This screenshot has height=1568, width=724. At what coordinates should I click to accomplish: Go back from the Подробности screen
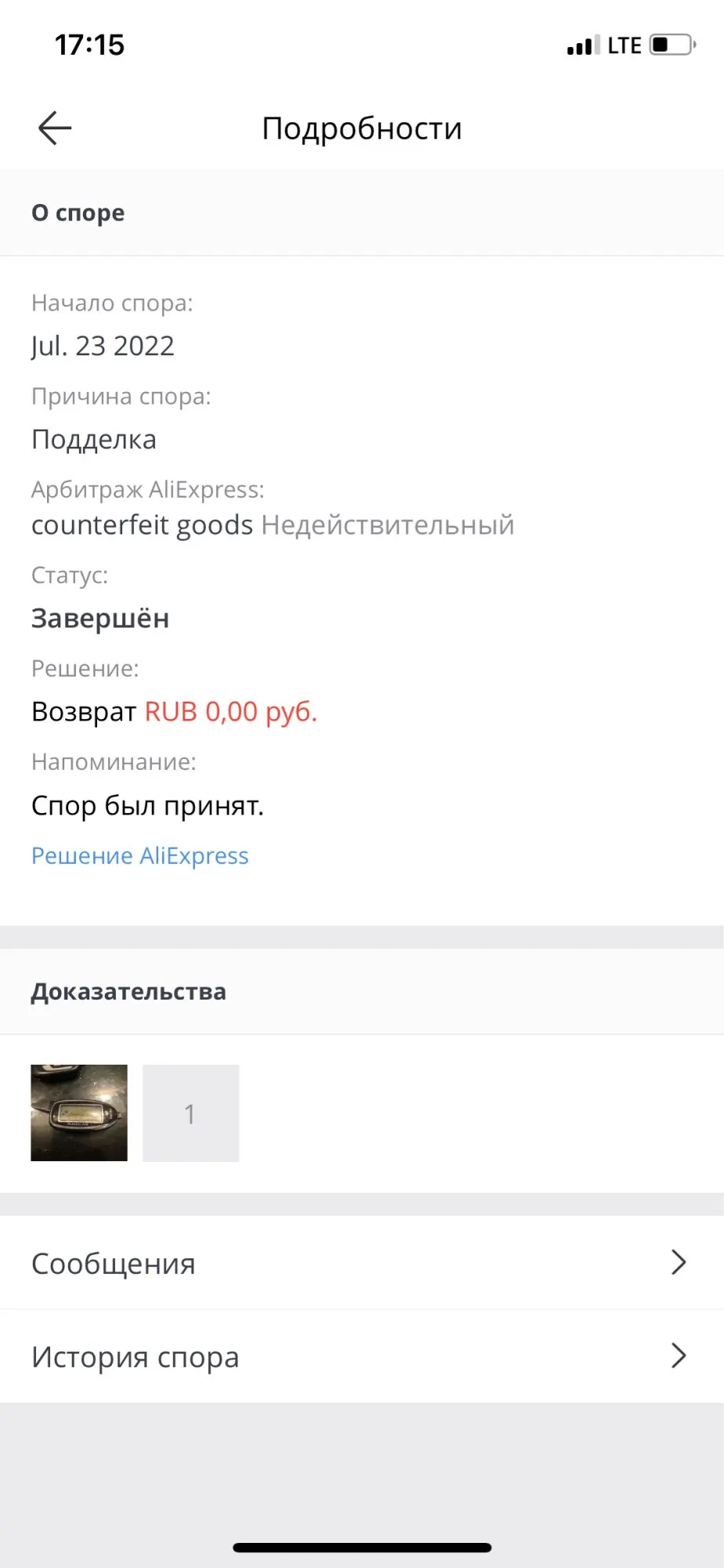point(55,128)
